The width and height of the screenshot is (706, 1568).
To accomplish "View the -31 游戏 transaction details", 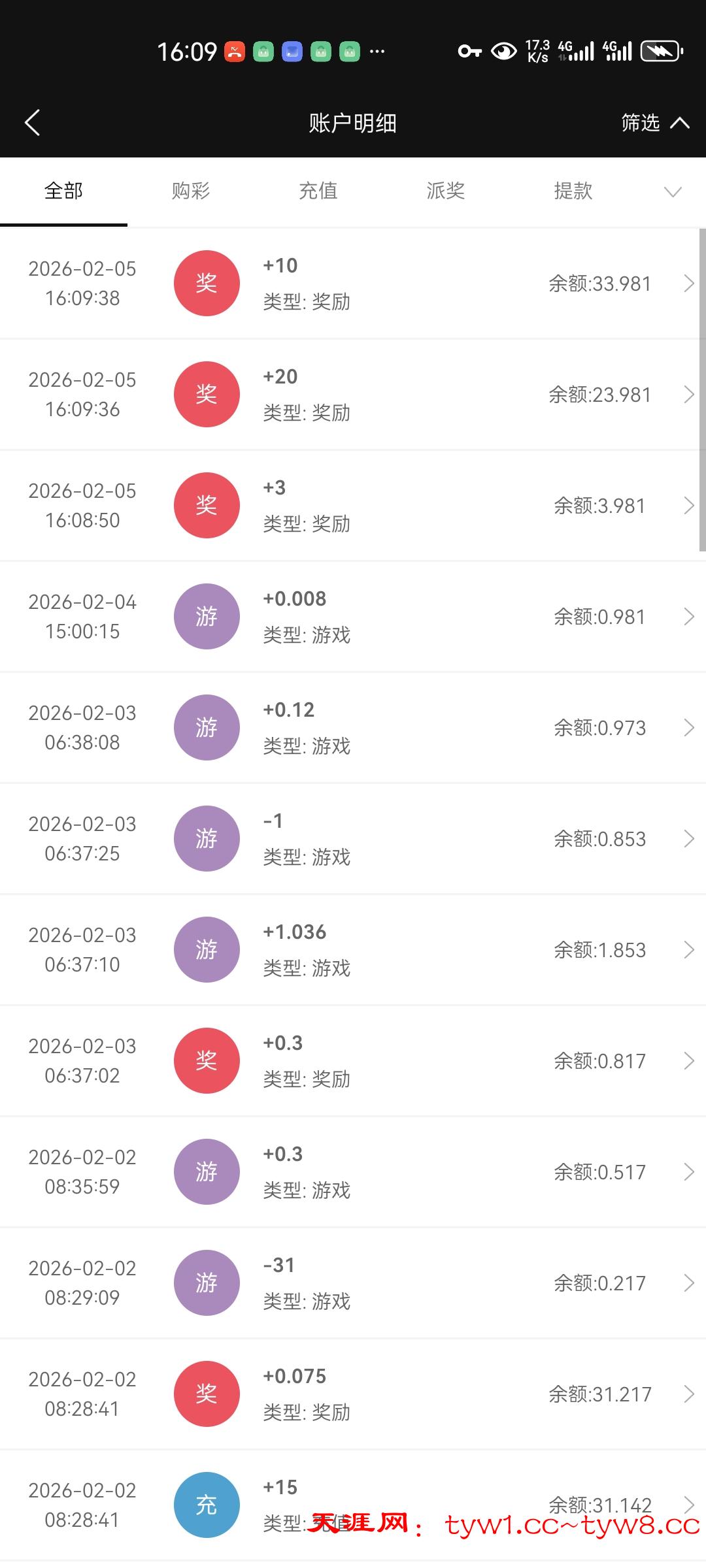I will tap(353, 1283).
